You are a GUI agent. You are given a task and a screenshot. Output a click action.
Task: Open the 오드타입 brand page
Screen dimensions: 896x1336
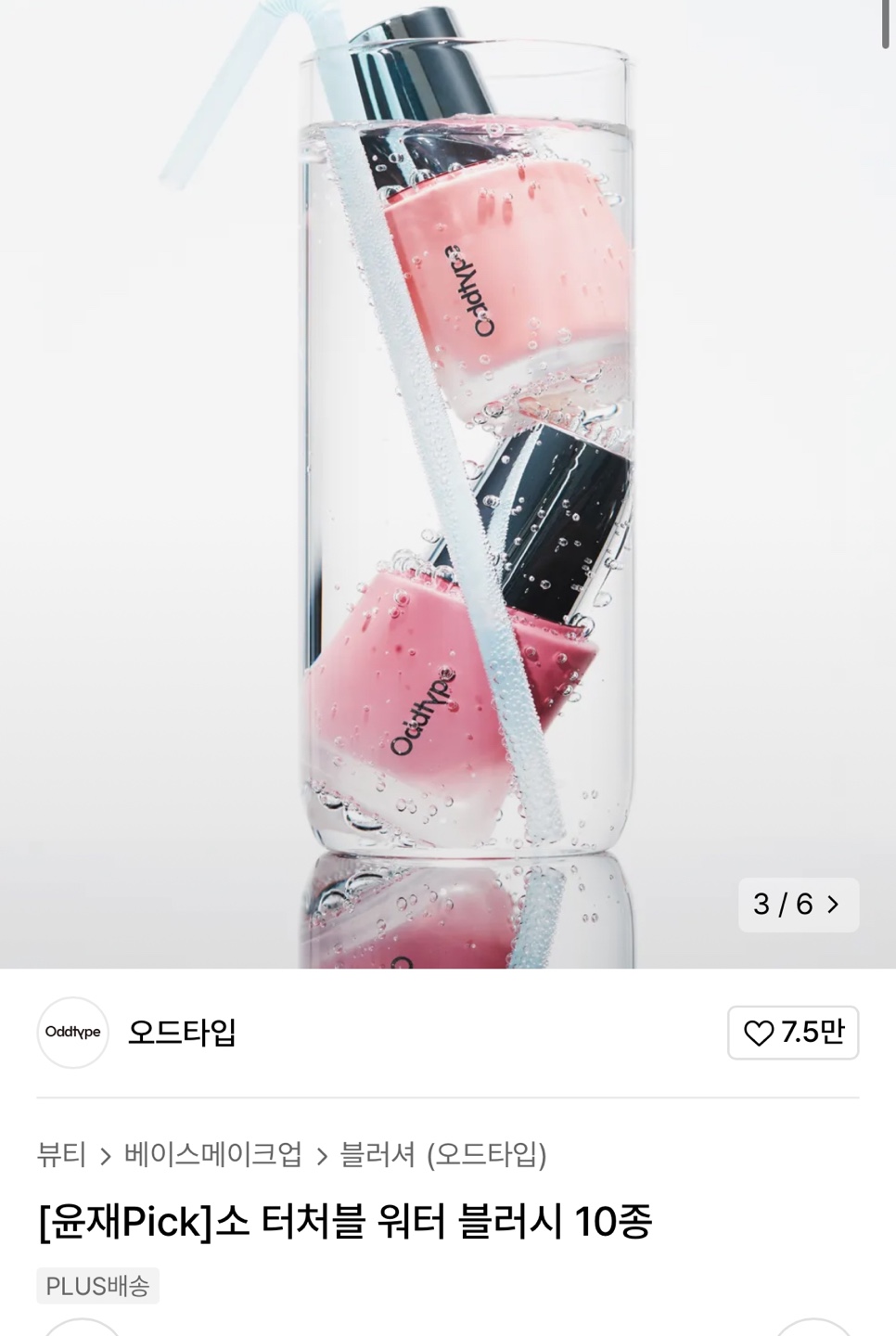pyautogui.click(x=182, y=1033)
